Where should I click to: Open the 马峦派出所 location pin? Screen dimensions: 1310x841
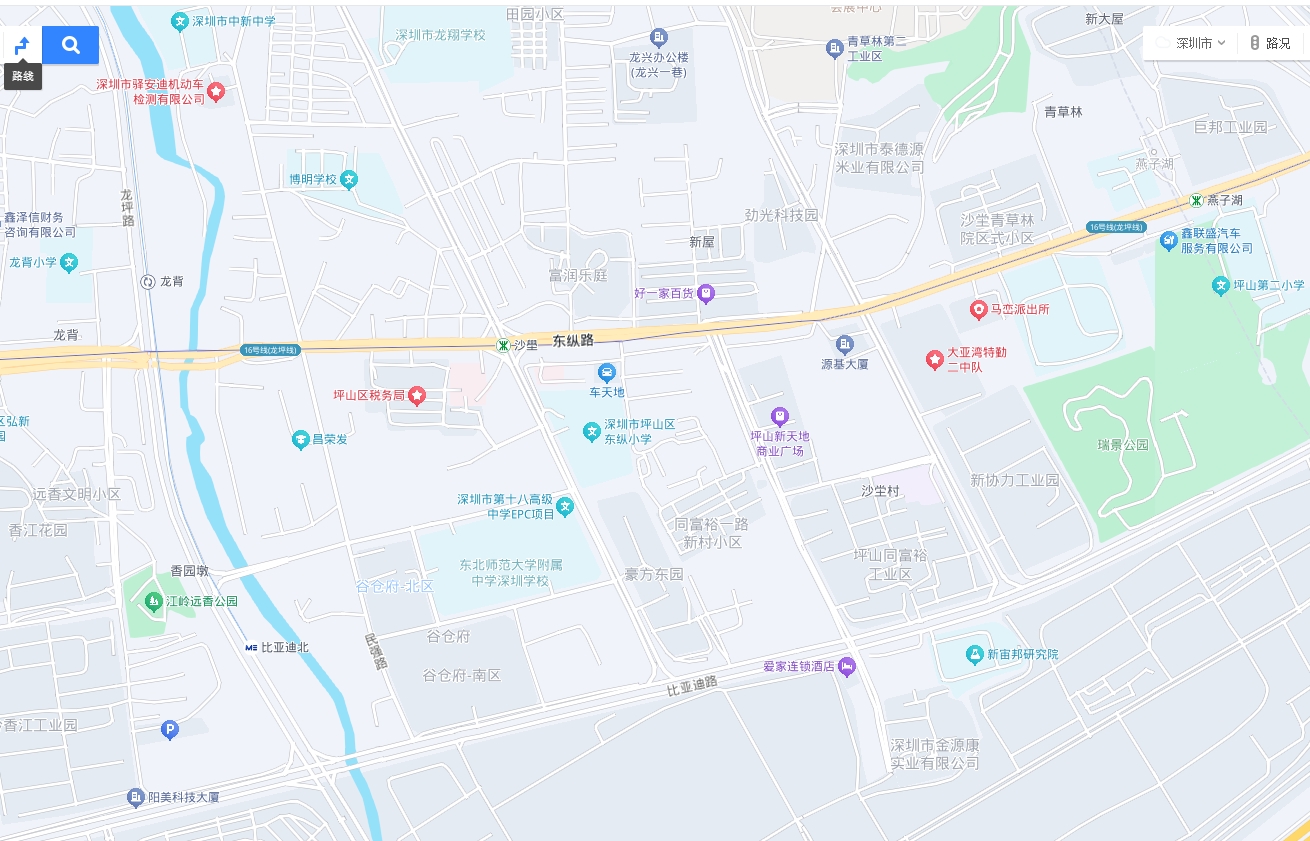pyautogui.click(x=979, y=309)
